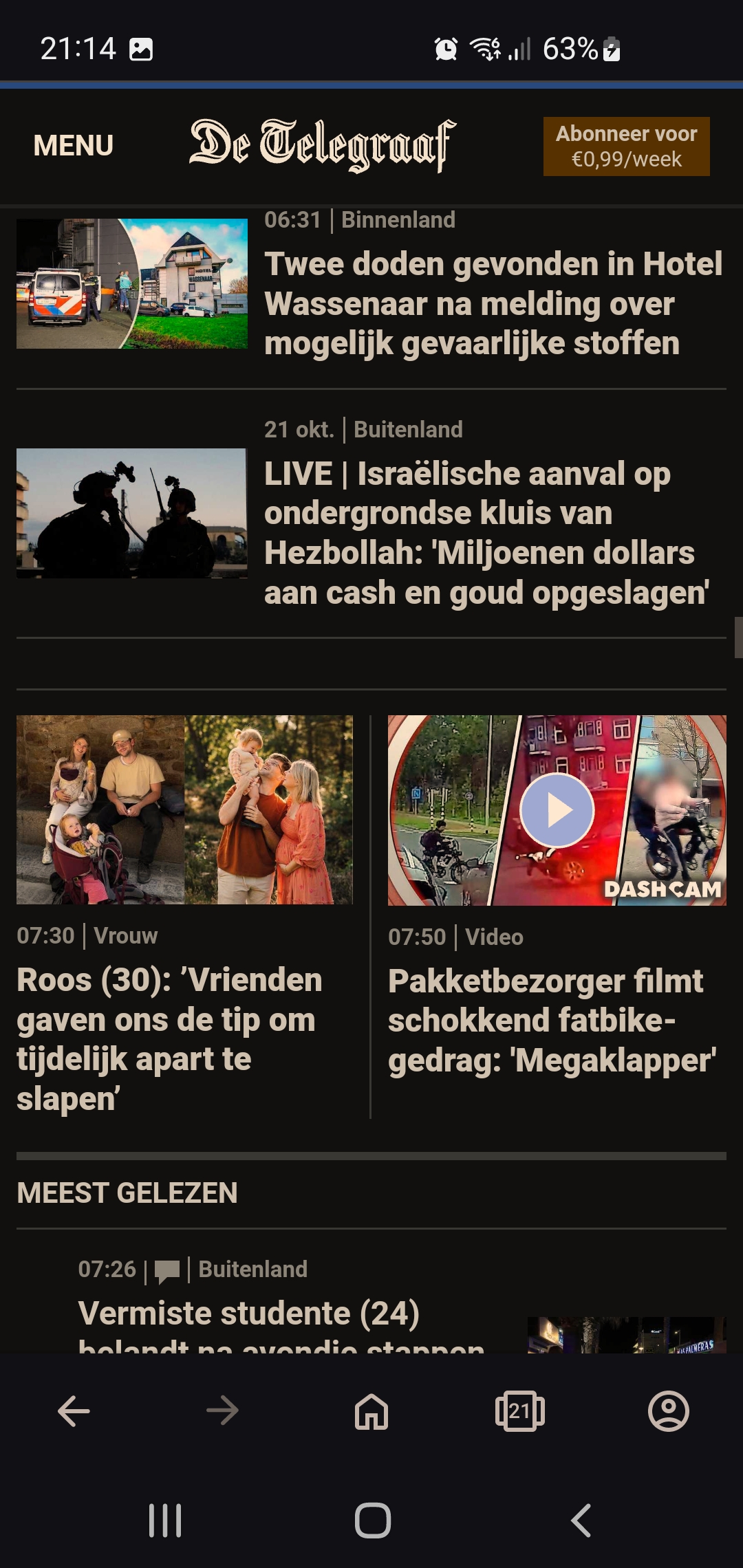Open the Roos (30) apart slapen article
This screenshot has width=743, height=1568.
point(170,1038)
